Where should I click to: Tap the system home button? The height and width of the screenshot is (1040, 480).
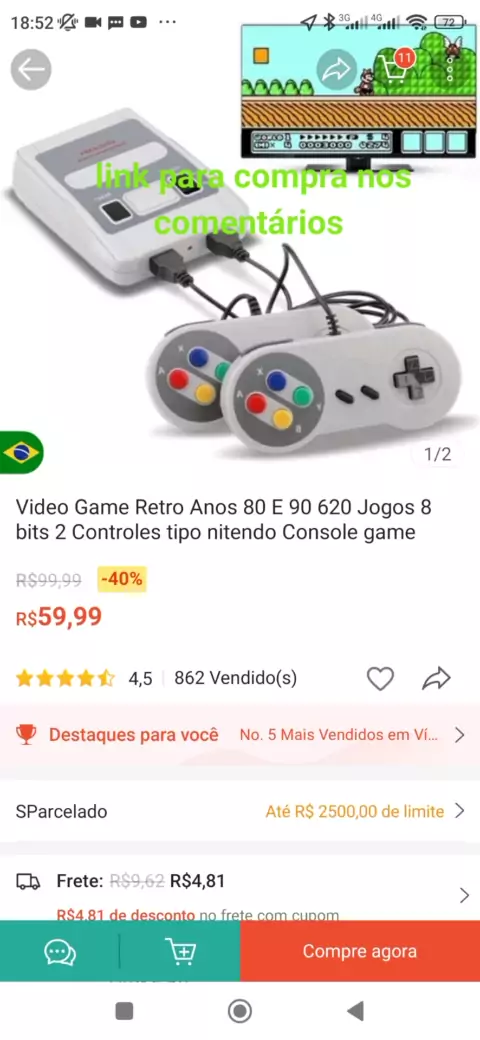239,1011
